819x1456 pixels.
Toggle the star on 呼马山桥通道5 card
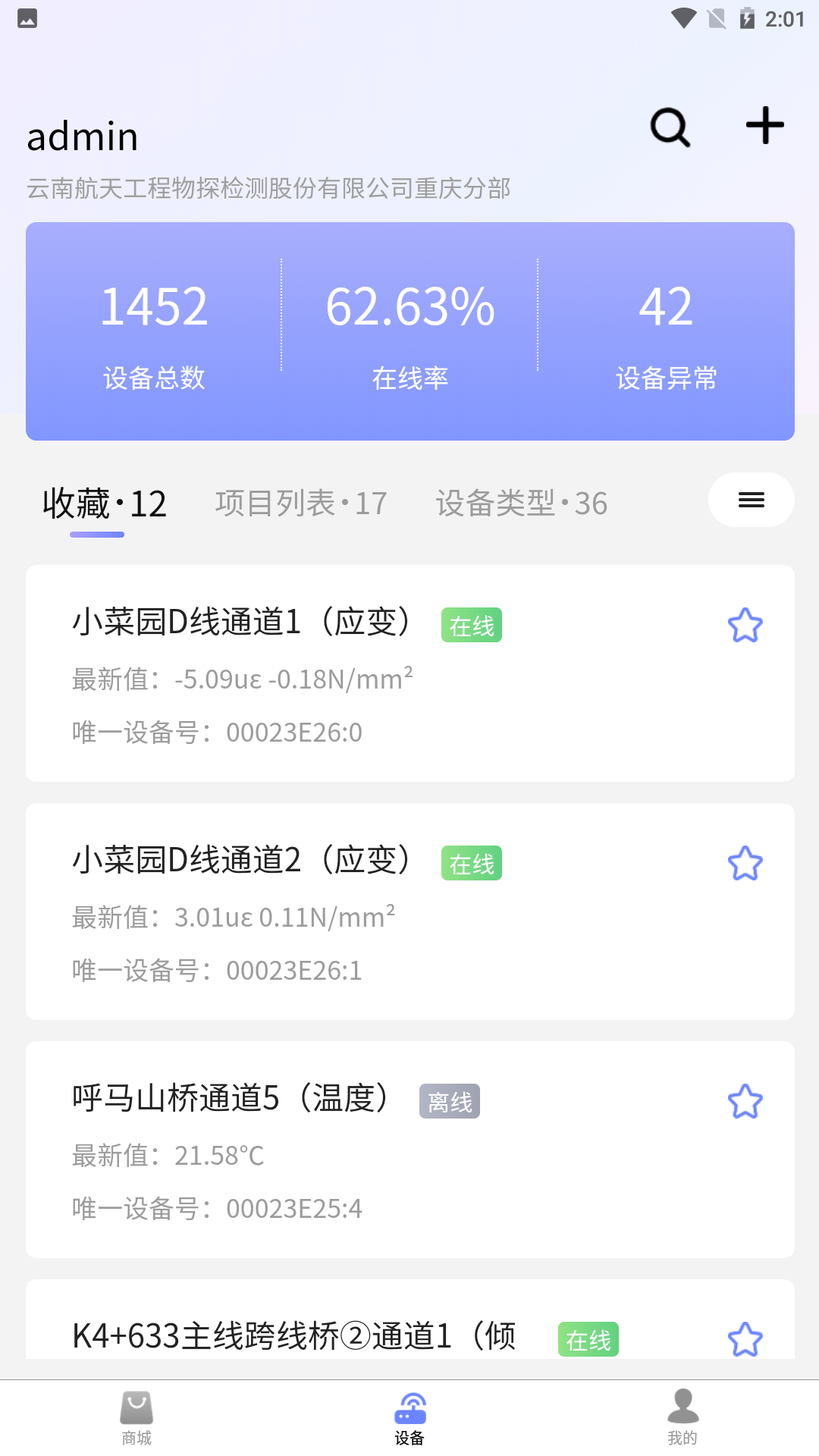[746, 1102]
